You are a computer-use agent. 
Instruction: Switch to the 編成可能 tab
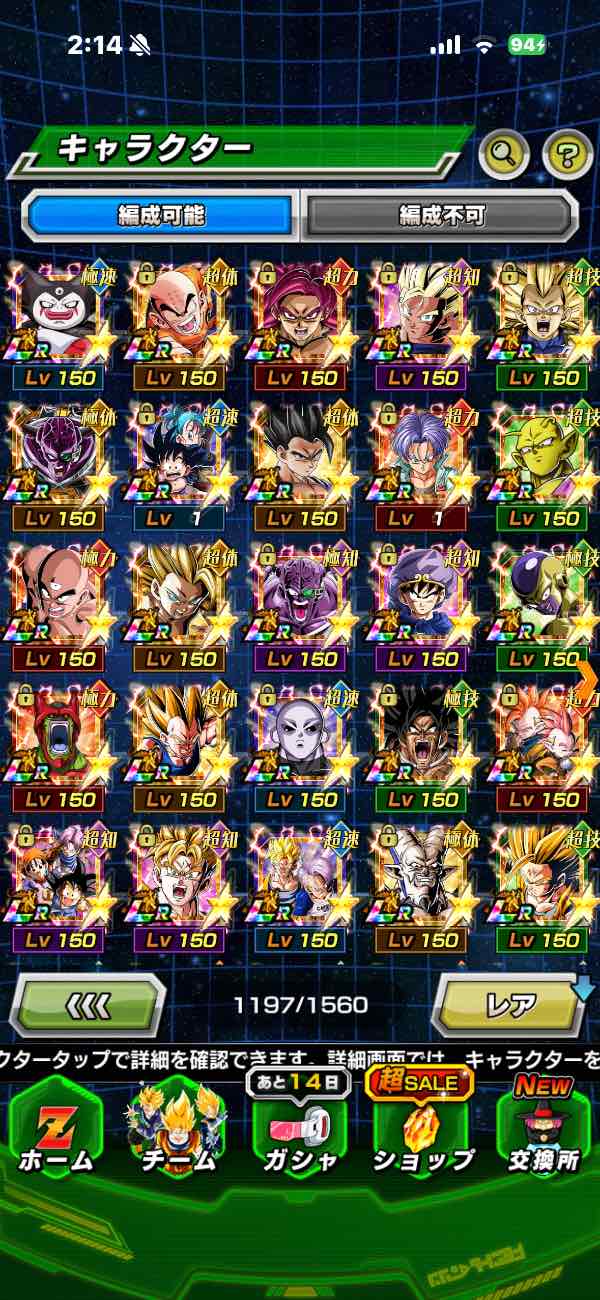click(161, 215)
